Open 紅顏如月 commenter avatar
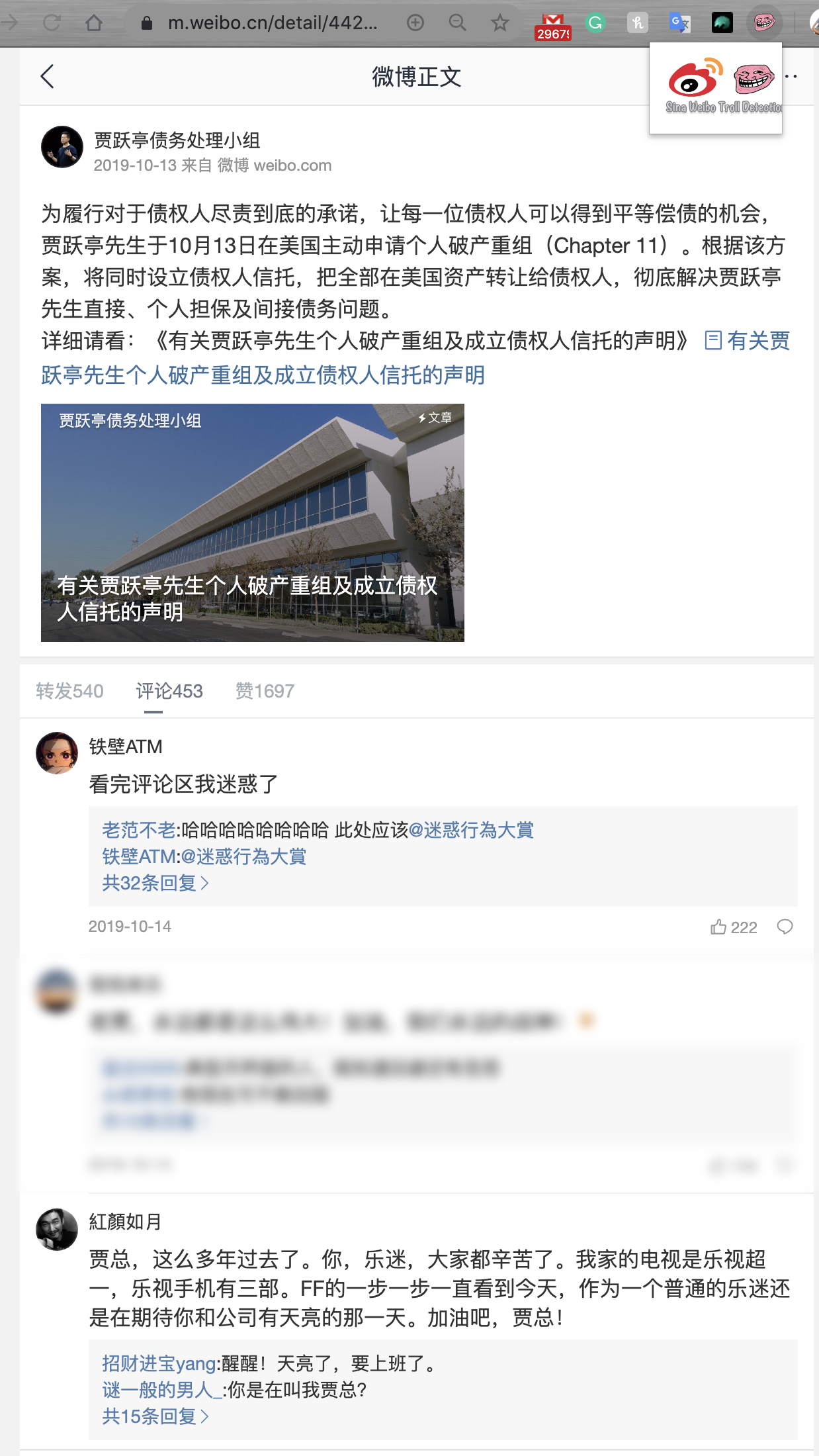Screen dimensions: 819x1456 click(x=57, y=1229)
